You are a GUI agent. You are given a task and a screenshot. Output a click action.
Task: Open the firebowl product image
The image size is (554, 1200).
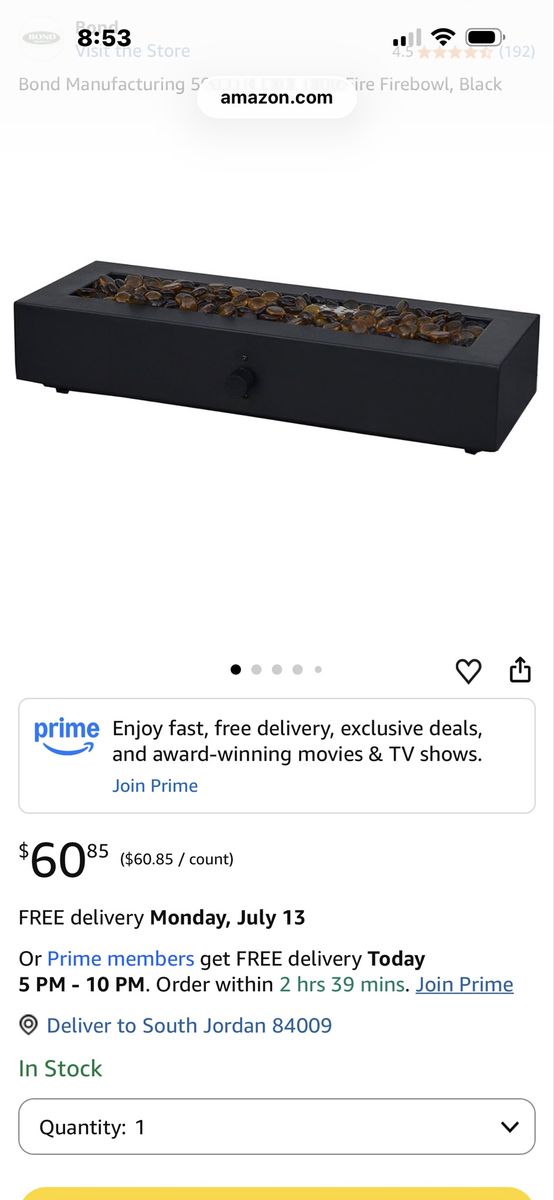coord(277,358)
